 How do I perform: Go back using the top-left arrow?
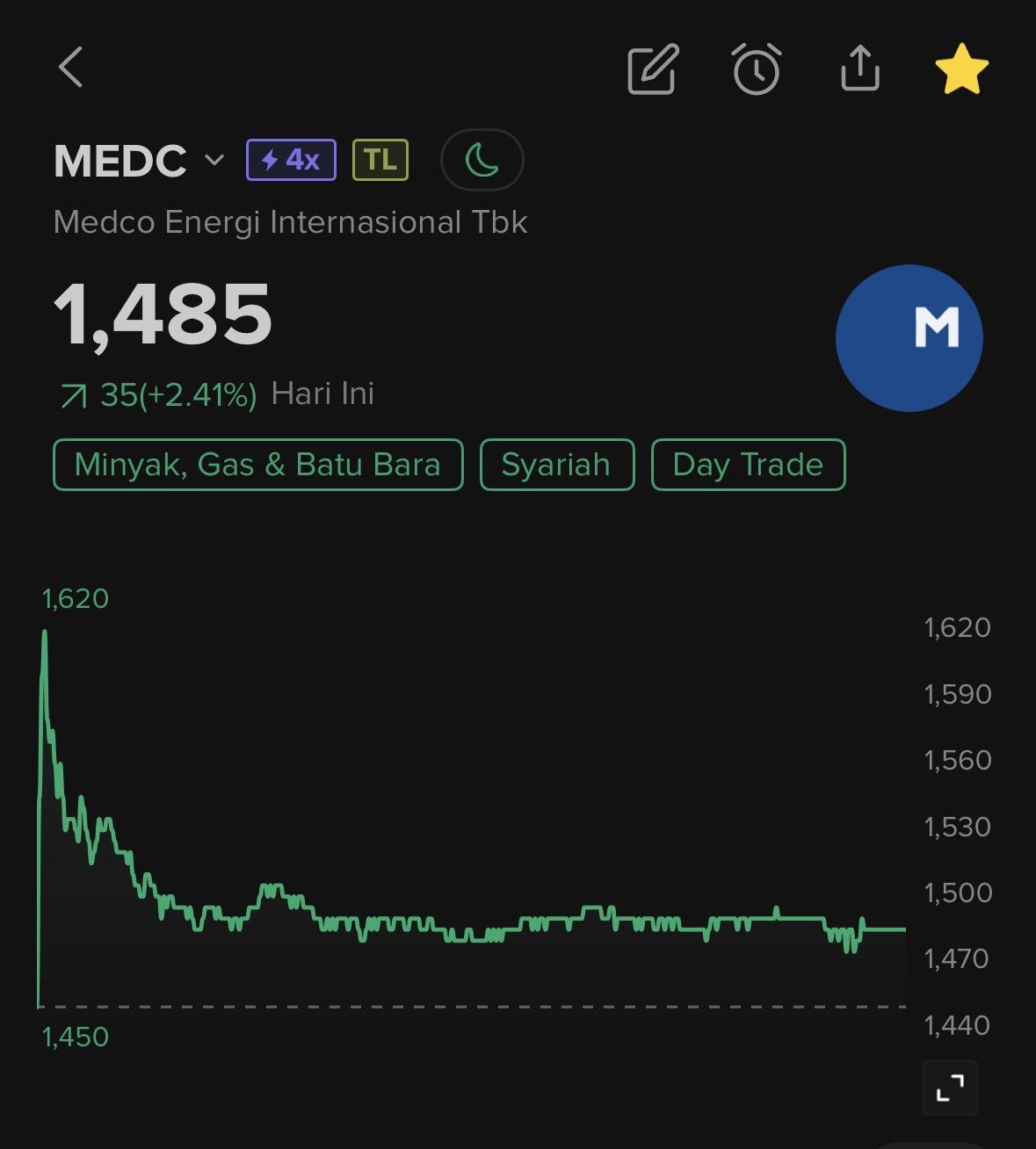pyautogui.click(x=70, y=68)
